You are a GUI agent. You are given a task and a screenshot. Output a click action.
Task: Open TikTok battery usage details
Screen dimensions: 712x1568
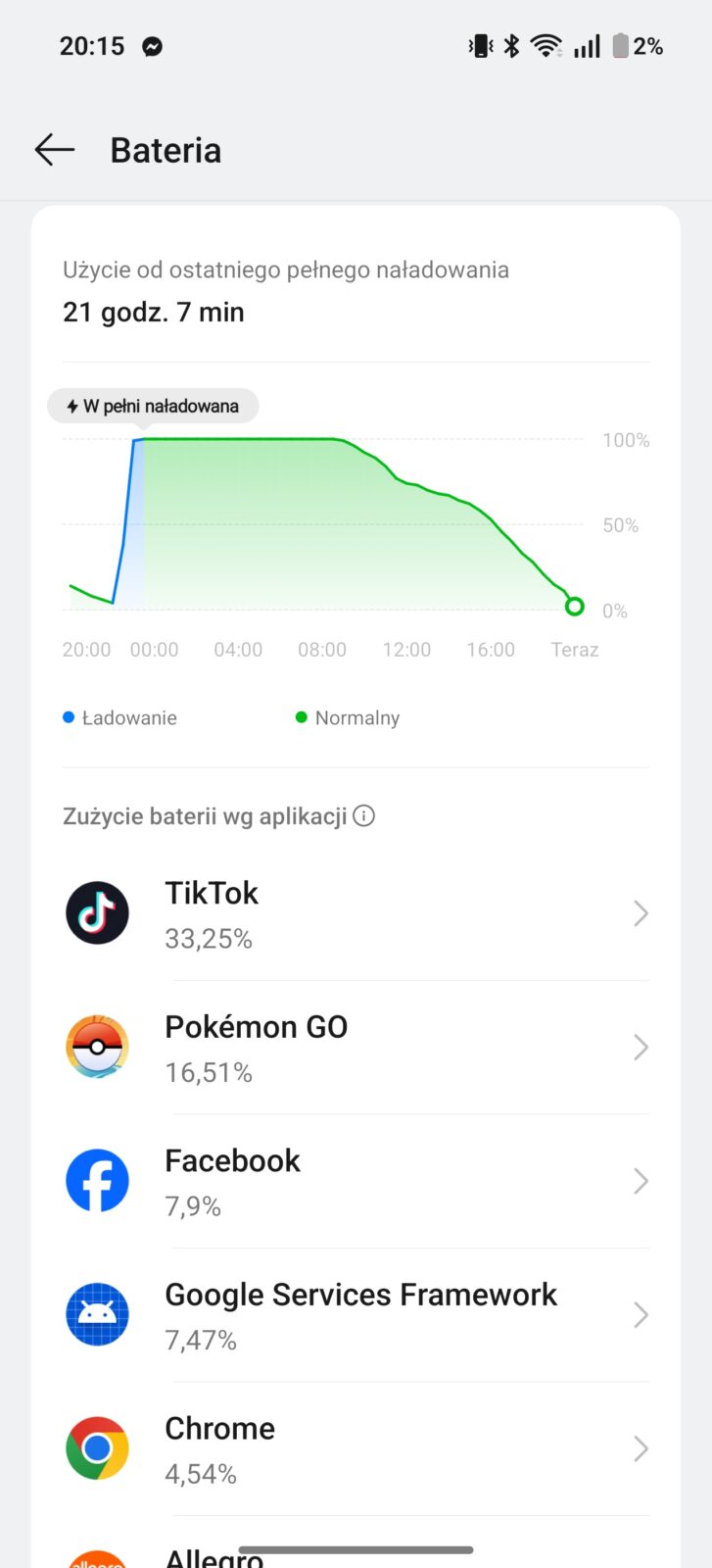coord(356,913)
